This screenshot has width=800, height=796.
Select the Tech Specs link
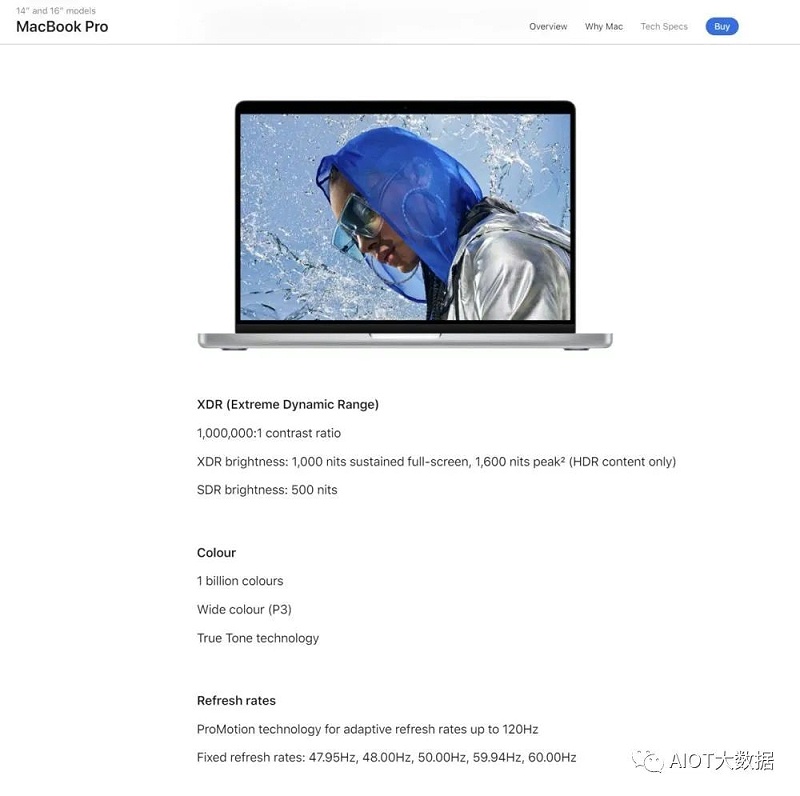[664, 27]
